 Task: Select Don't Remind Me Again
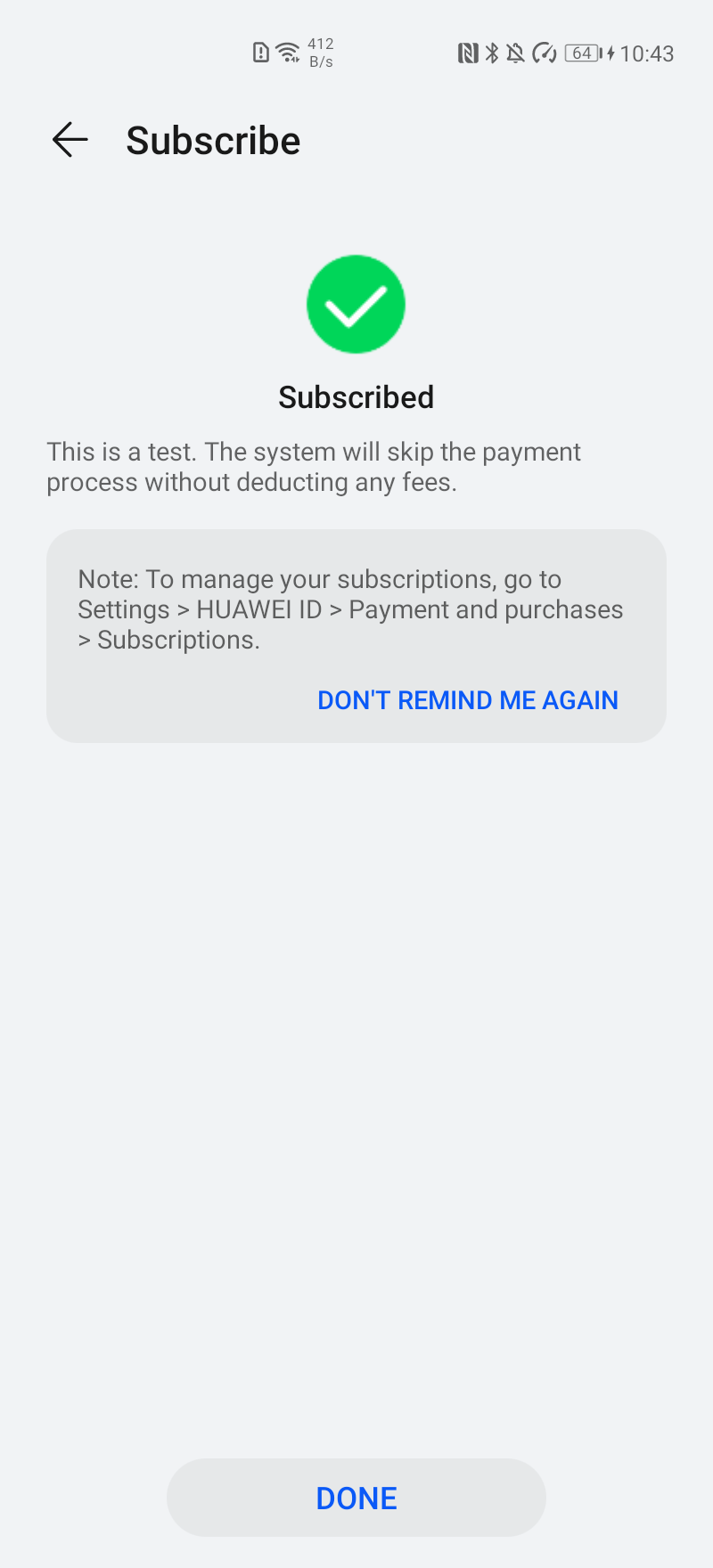point(468,700)
